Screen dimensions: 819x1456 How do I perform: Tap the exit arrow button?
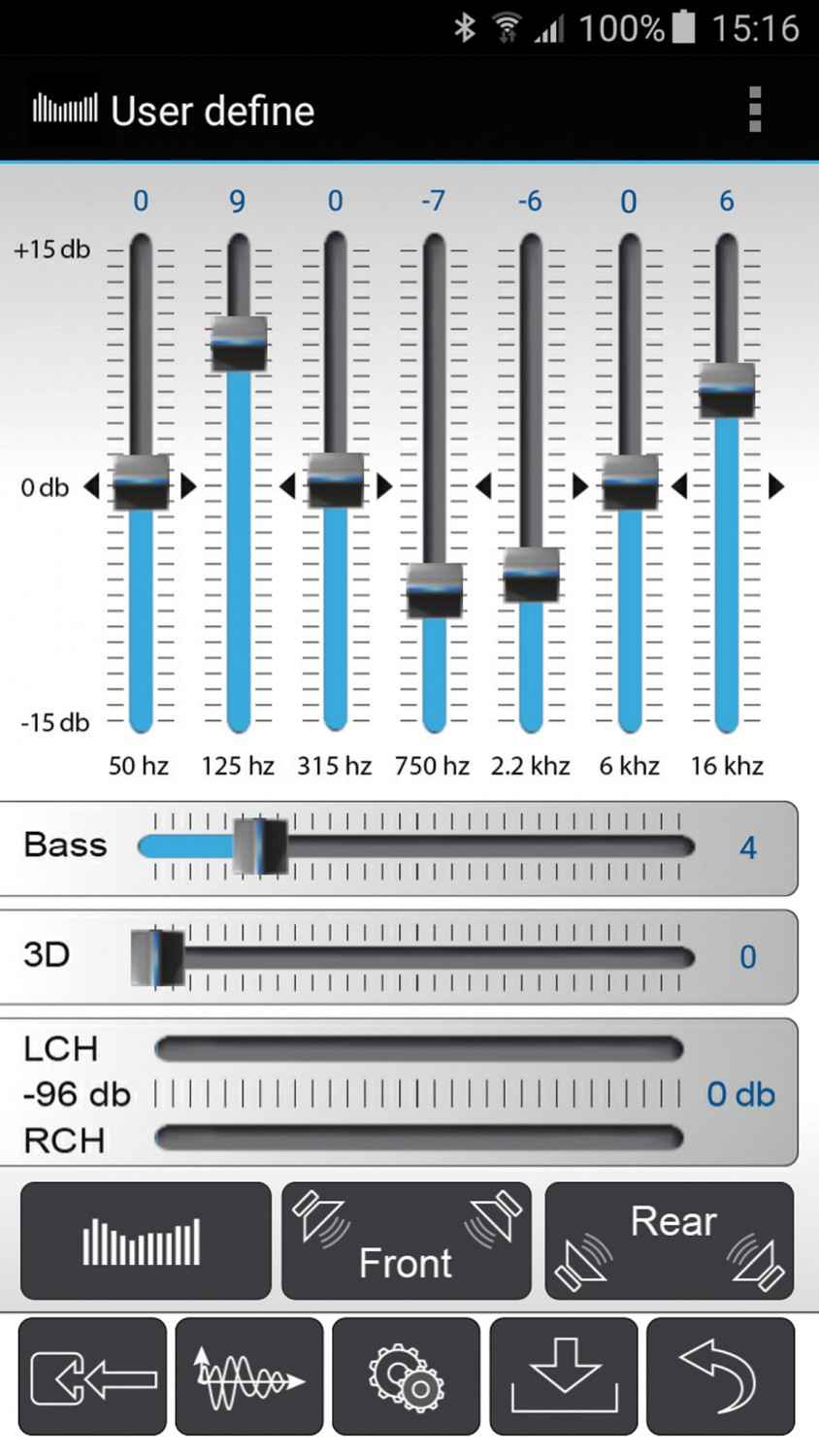click(x=93, y=1376)
